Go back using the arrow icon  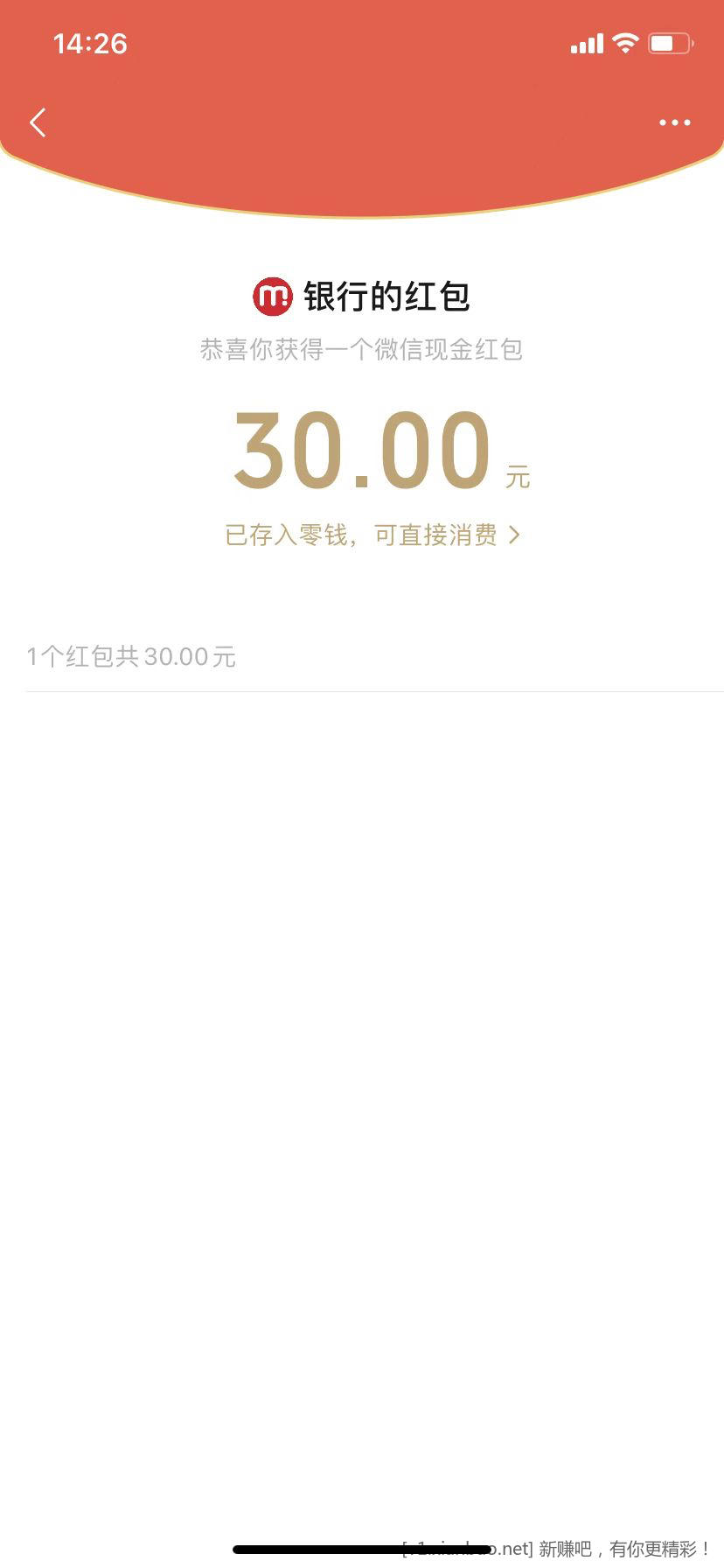pyautogui.click(x=38, y=122)
